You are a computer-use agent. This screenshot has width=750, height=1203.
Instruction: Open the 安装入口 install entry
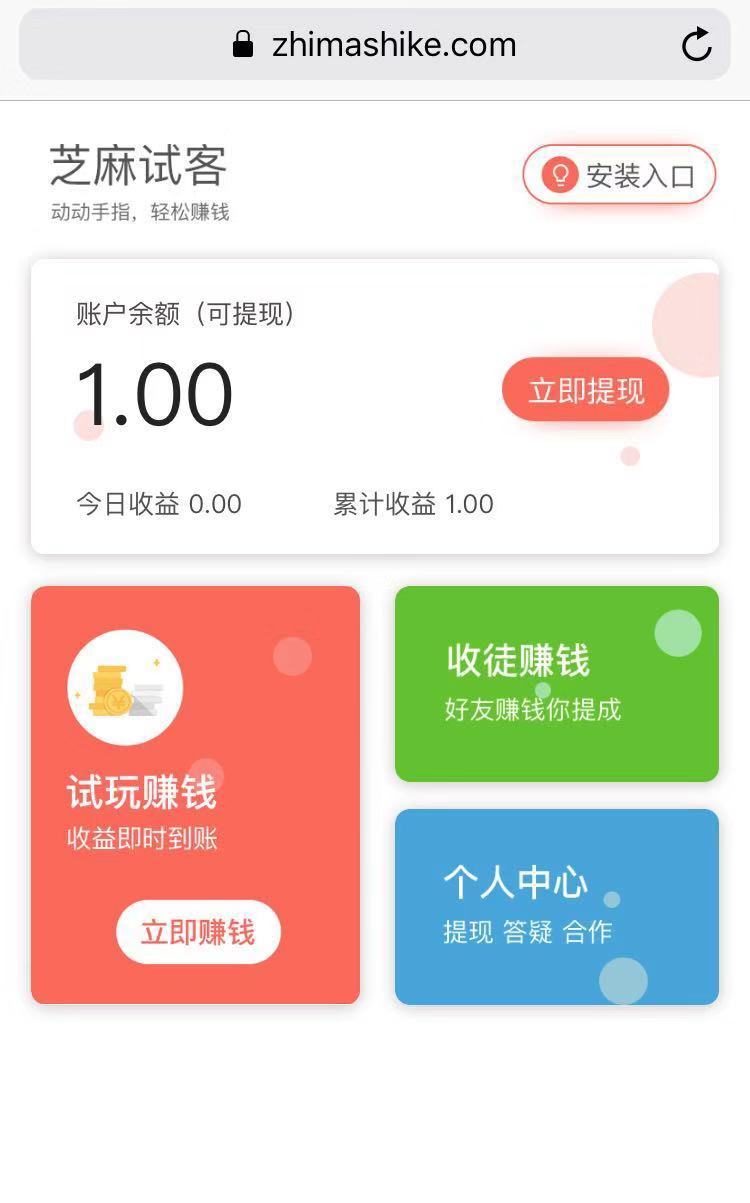(619, 175)
